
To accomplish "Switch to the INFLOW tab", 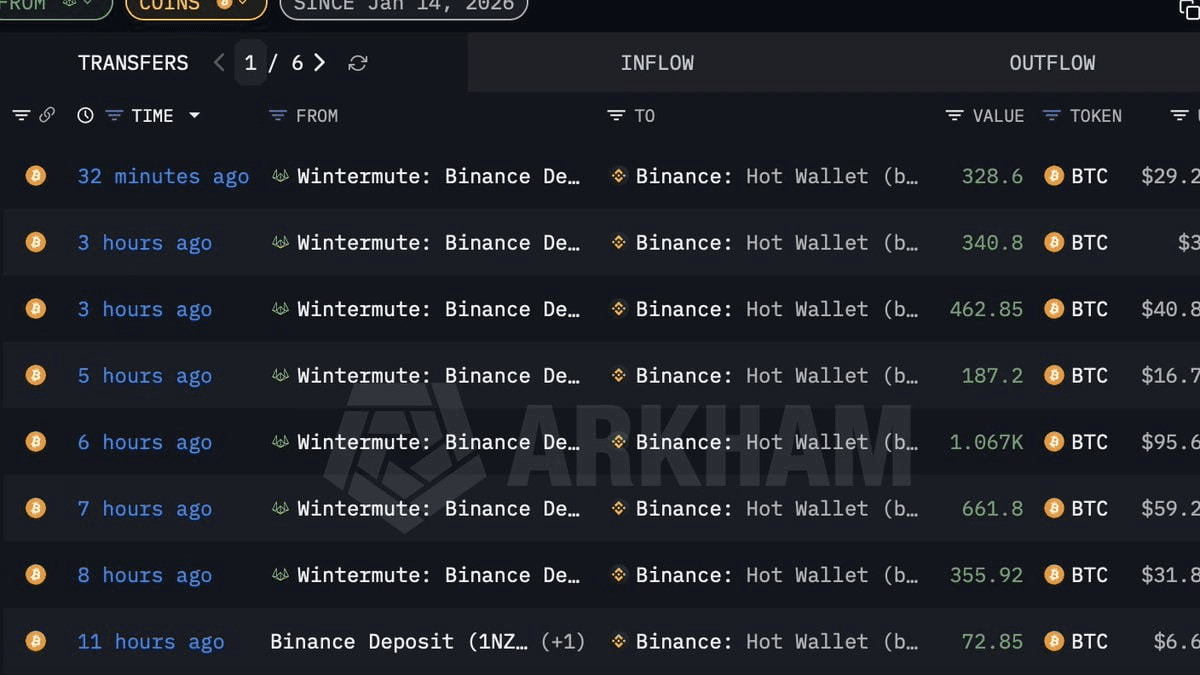I will 657,63.
